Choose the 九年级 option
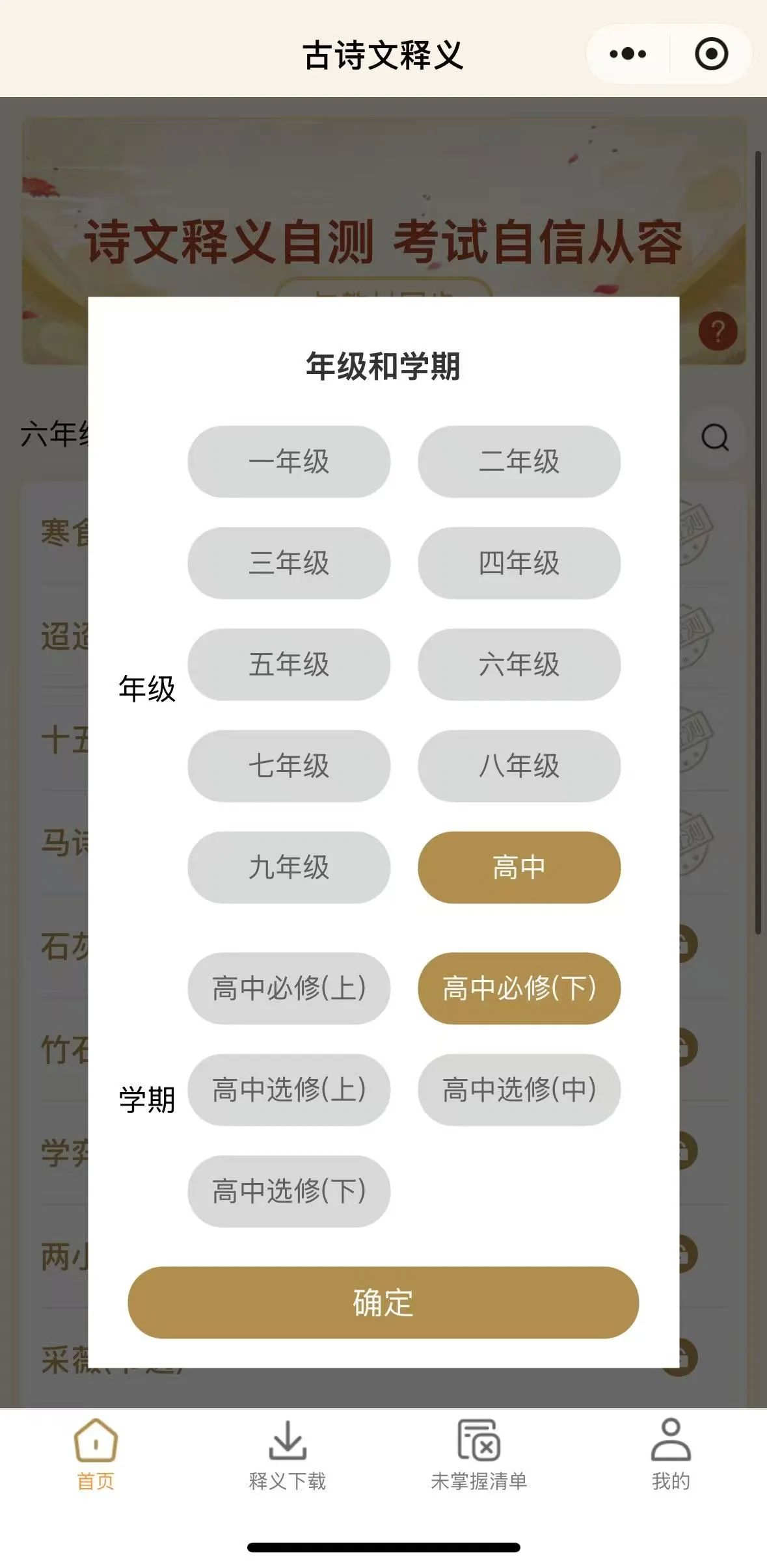The height and width of the screenshot is (1568, 767). coord(289,868)
